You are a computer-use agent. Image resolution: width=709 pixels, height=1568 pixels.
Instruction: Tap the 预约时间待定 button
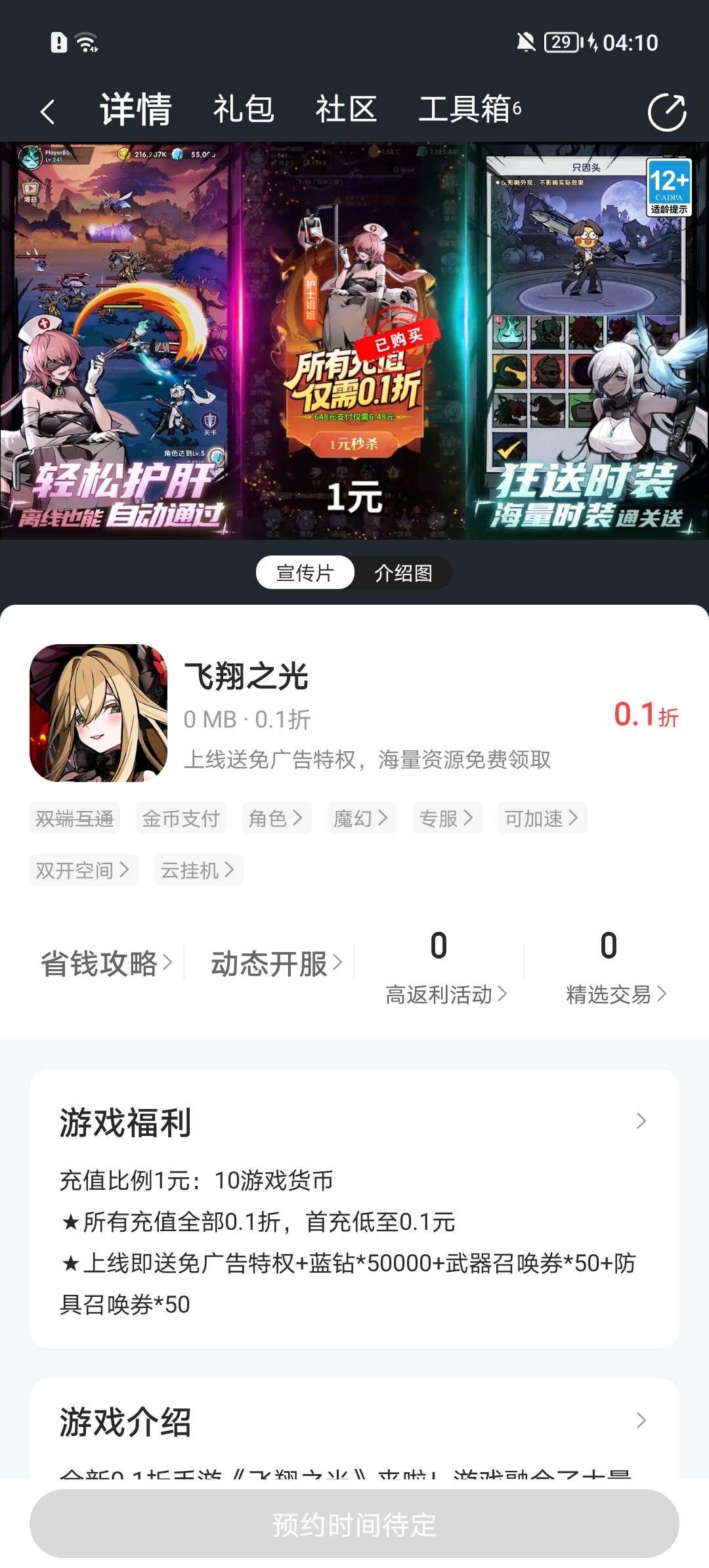coord(354,1524)
